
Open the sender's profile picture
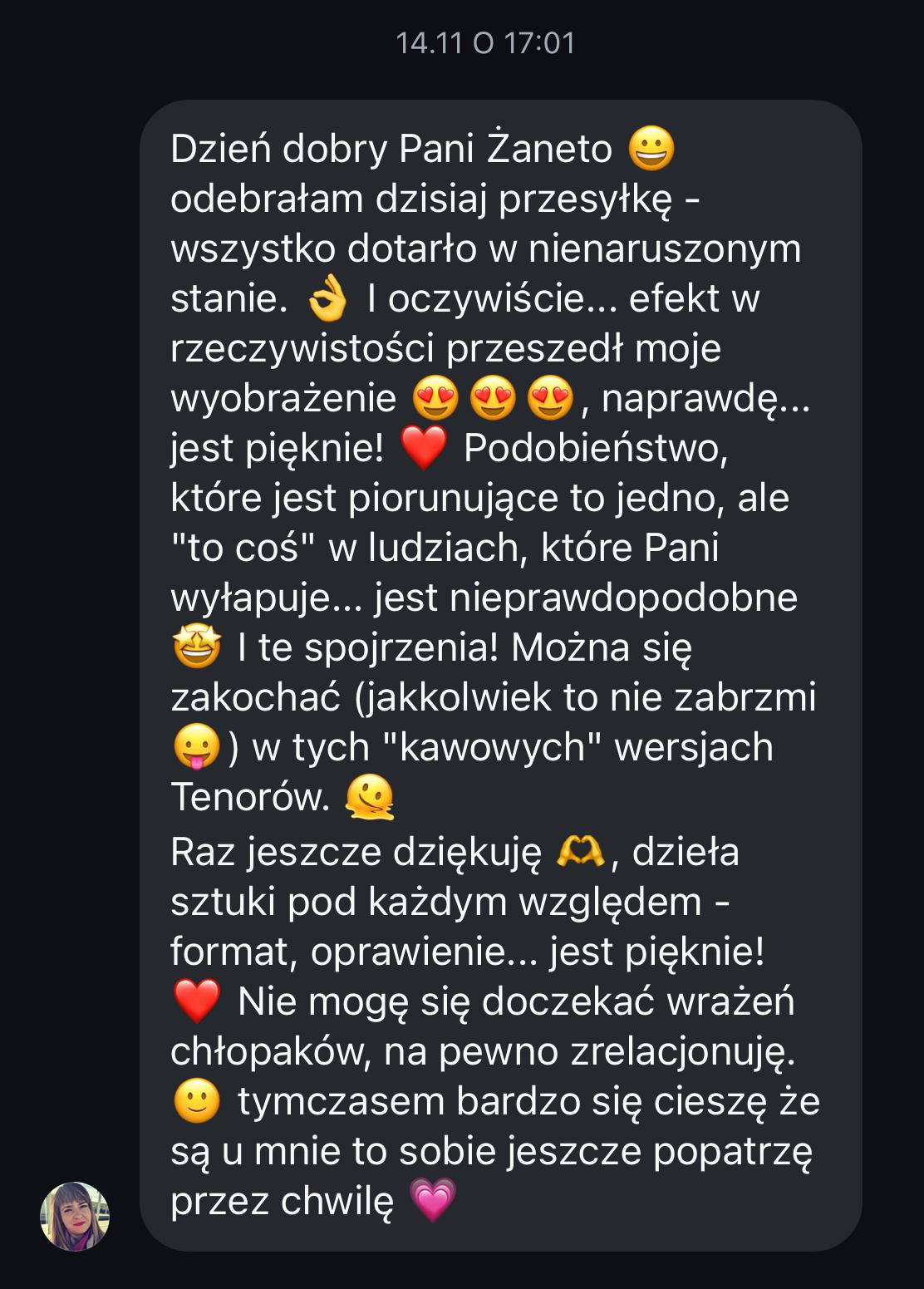(75, 1216)
